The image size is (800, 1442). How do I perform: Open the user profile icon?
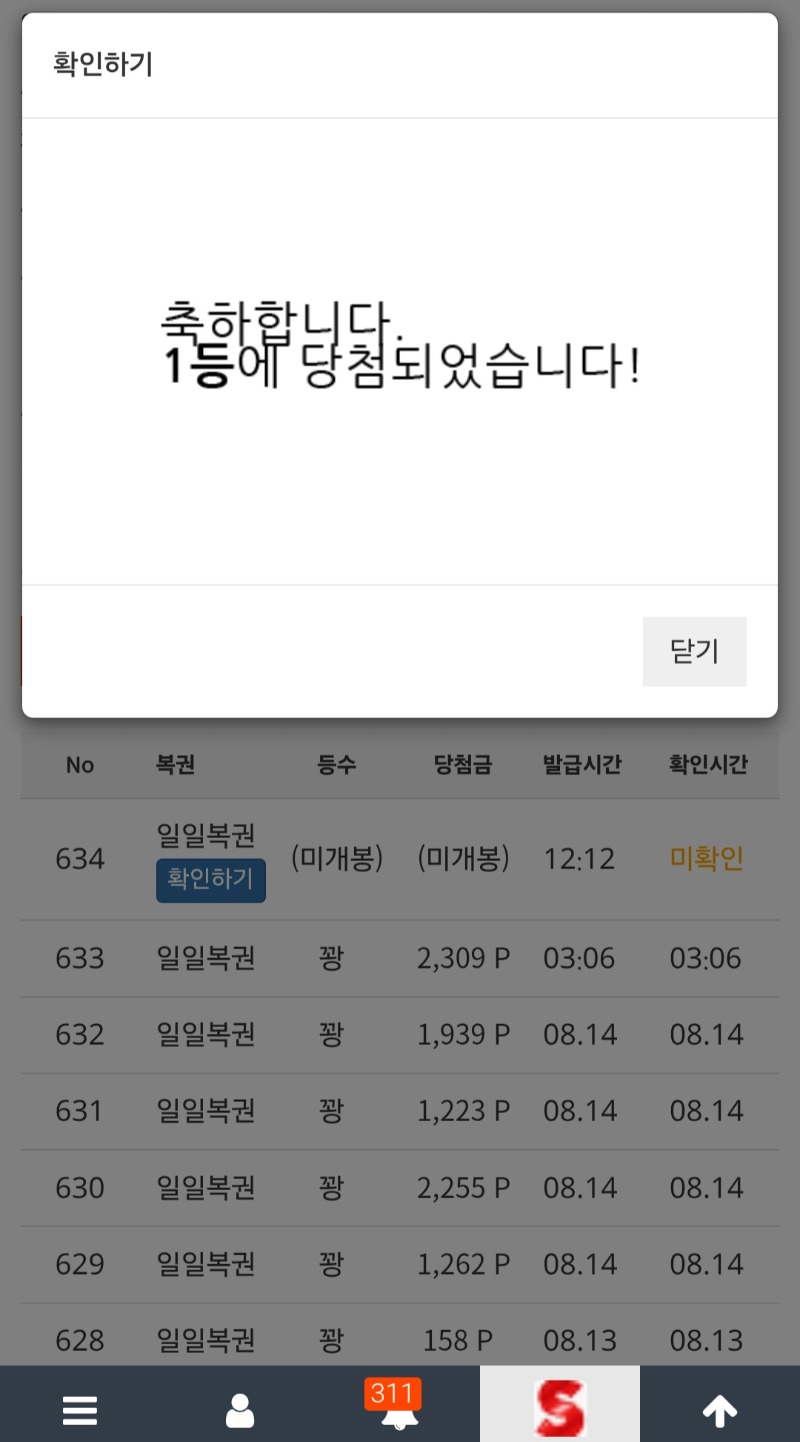240,1411
